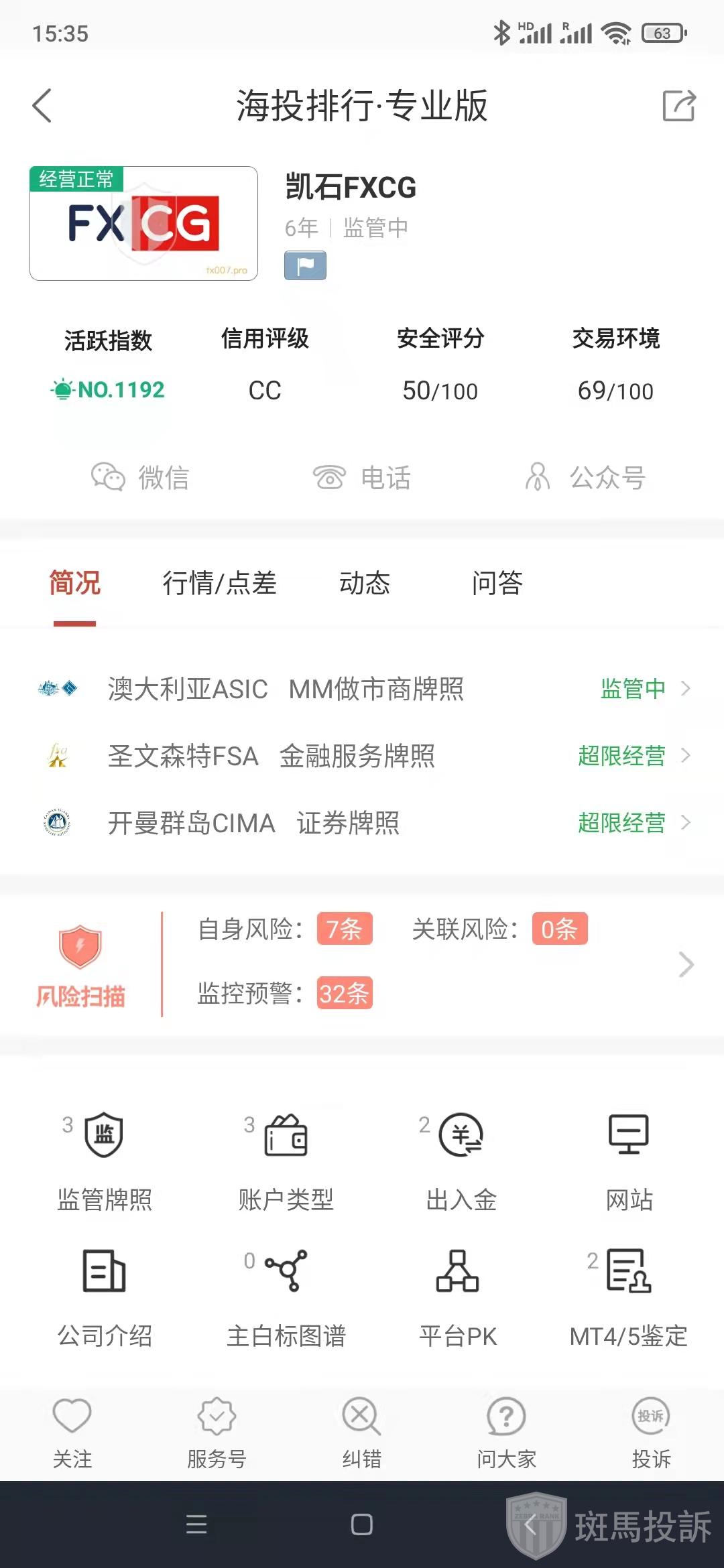724x1568 pixels.
Task: Open the 澳大利亚ASIC license row
Action: [362, 689]
